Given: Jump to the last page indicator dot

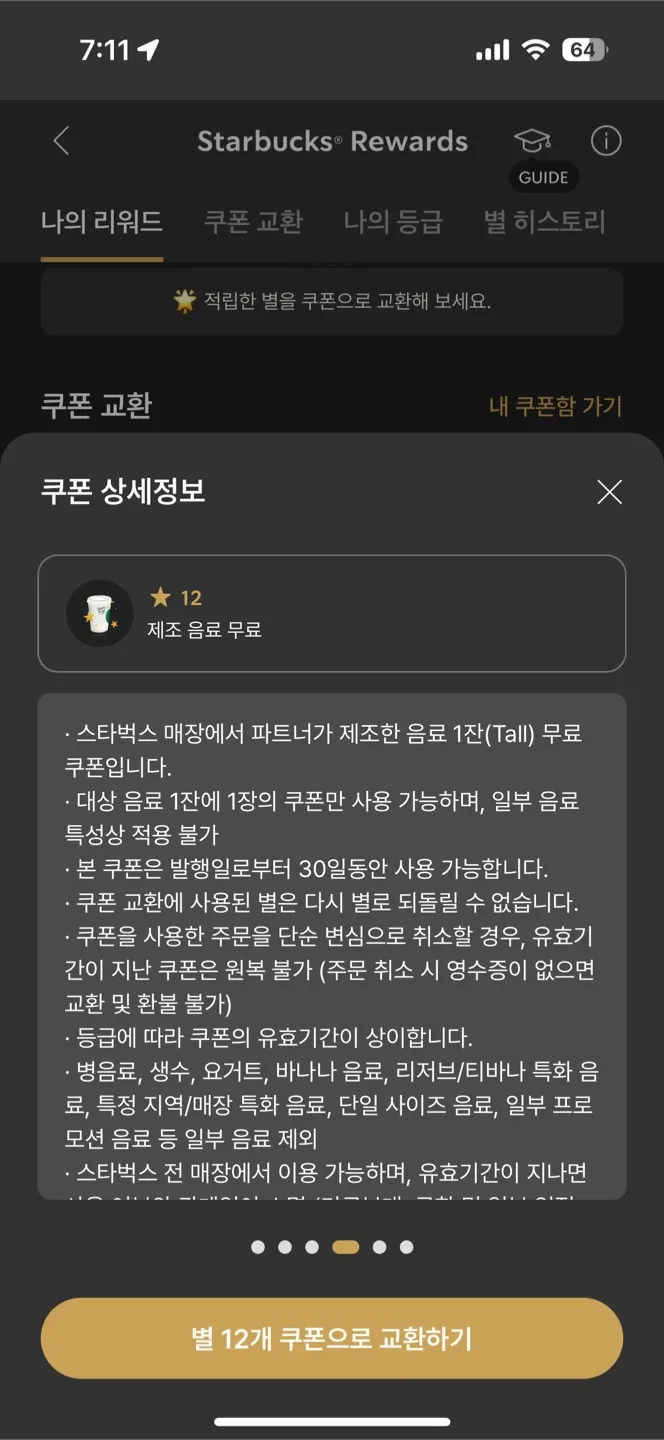Looking at the screenshot, I should coord(406,1247).
